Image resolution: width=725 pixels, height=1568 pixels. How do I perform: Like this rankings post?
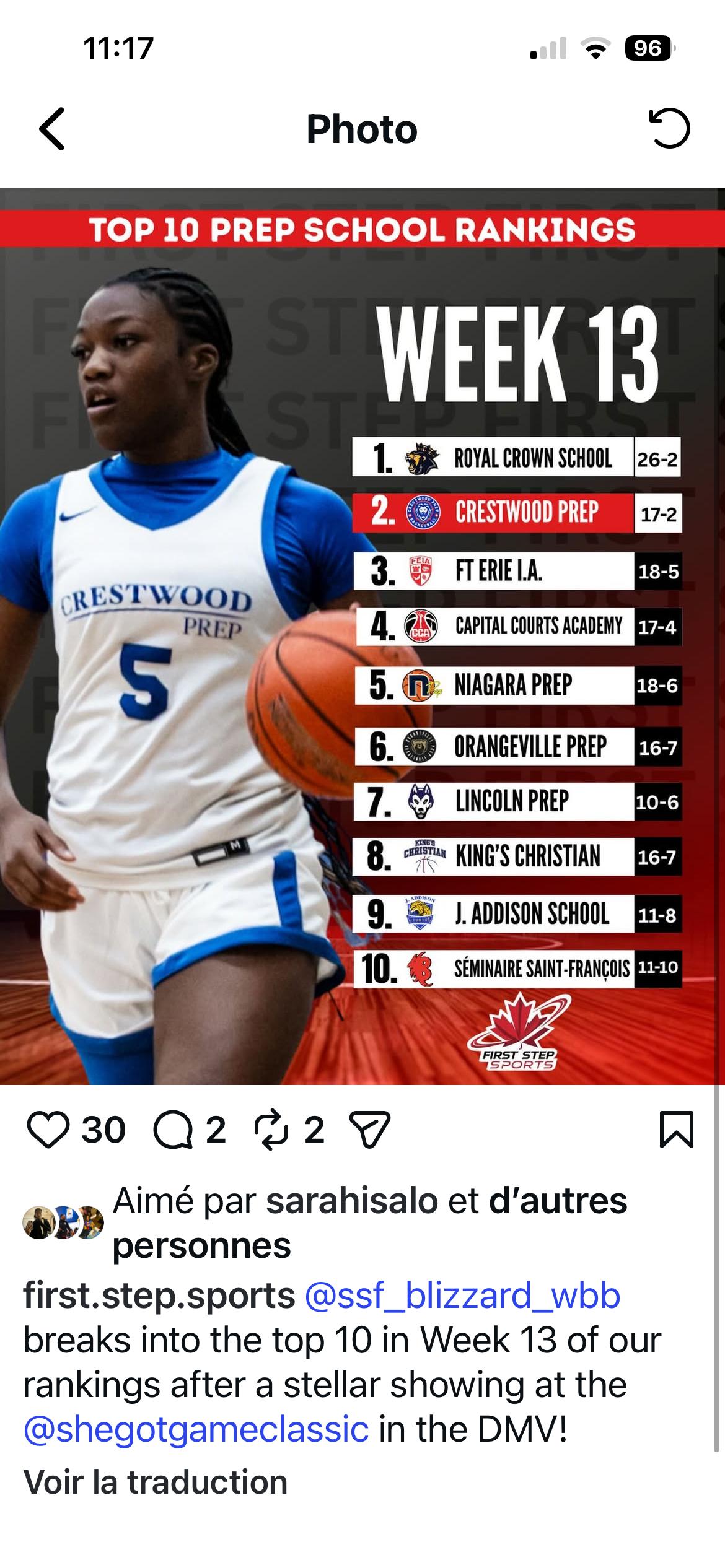pyautogui.click(x=48, y=1130)
